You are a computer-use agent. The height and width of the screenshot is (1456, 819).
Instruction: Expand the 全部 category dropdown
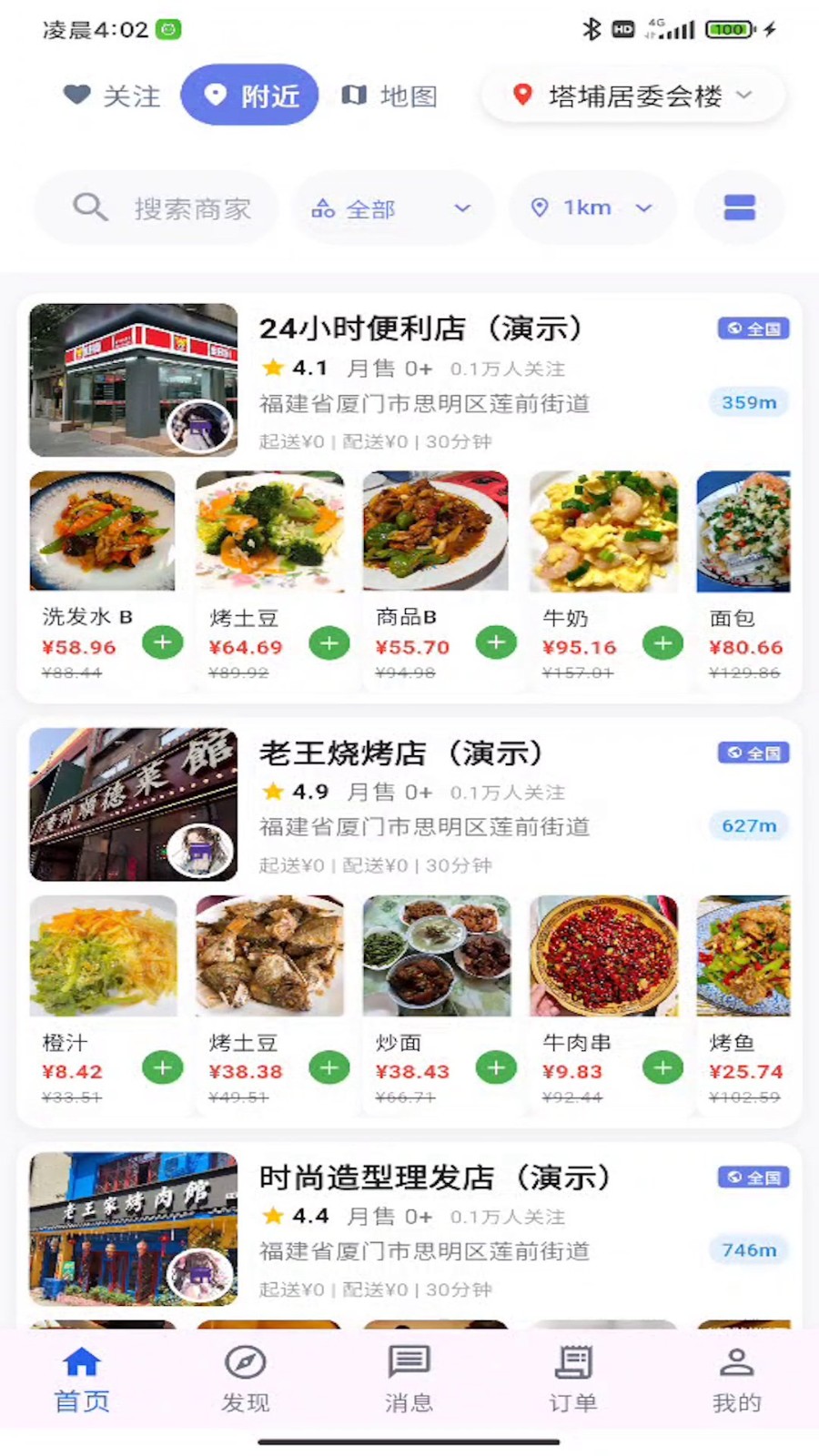(x=392, y=208)
